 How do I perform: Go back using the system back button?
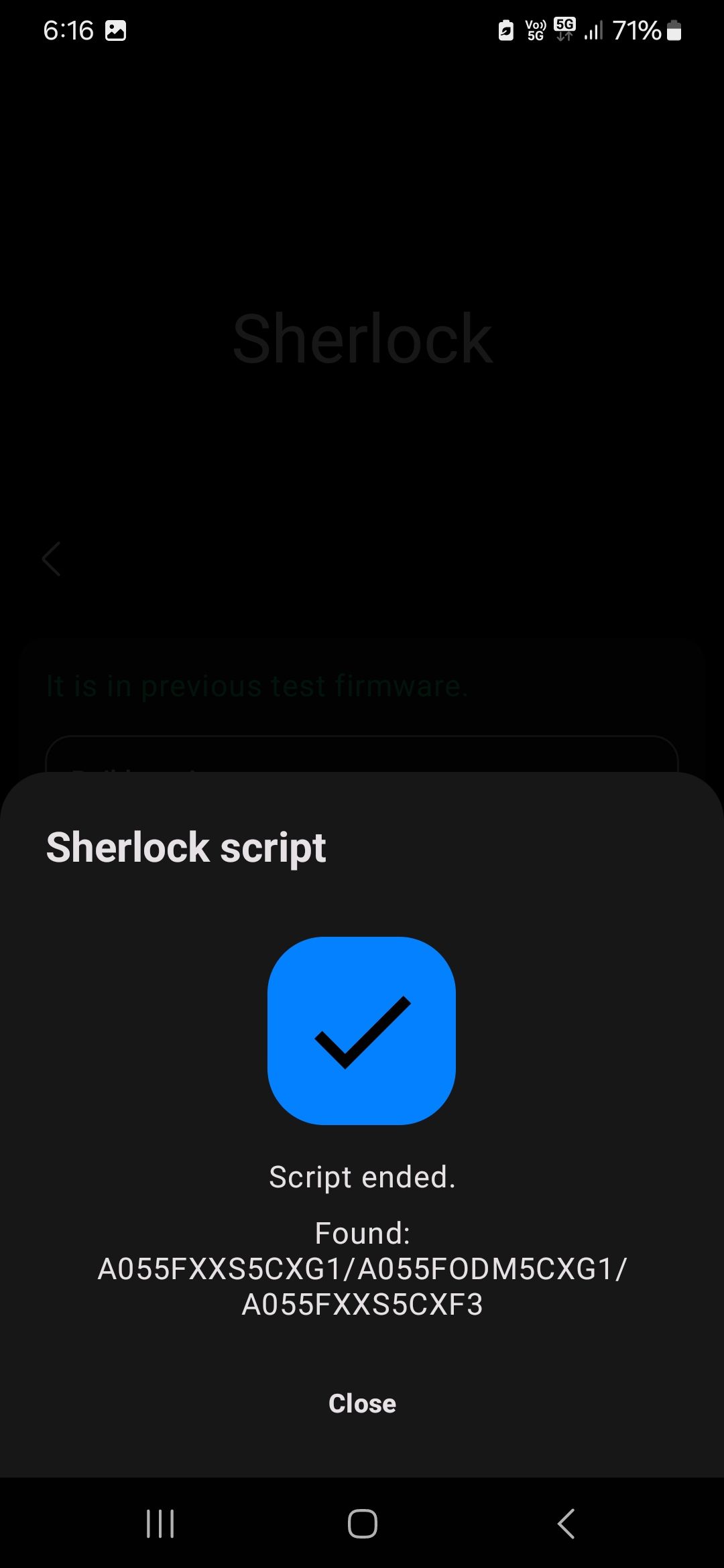(566, 1524)
